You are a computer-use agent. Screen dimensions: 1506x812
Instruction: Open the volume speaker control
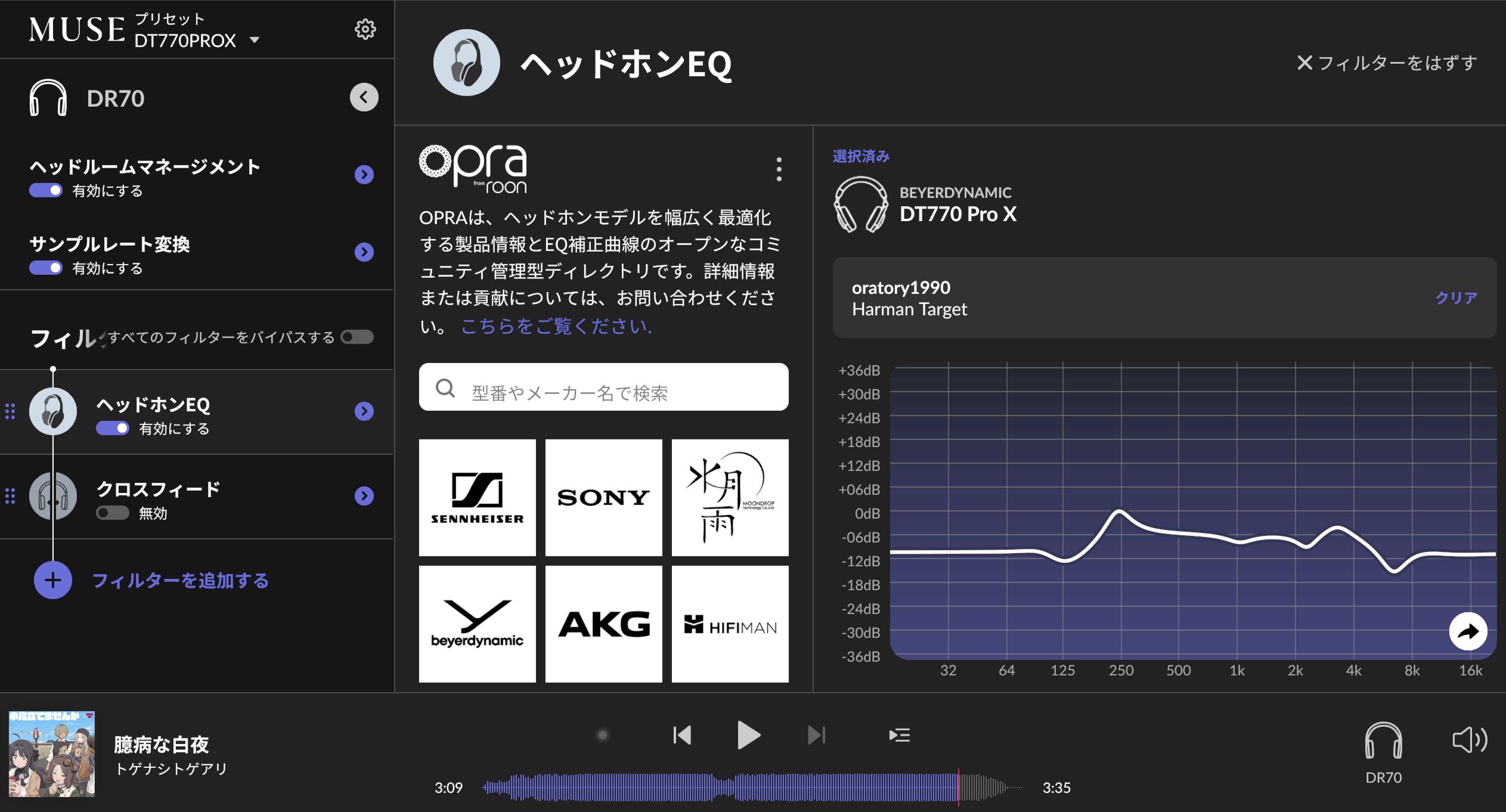(1469, 740)
